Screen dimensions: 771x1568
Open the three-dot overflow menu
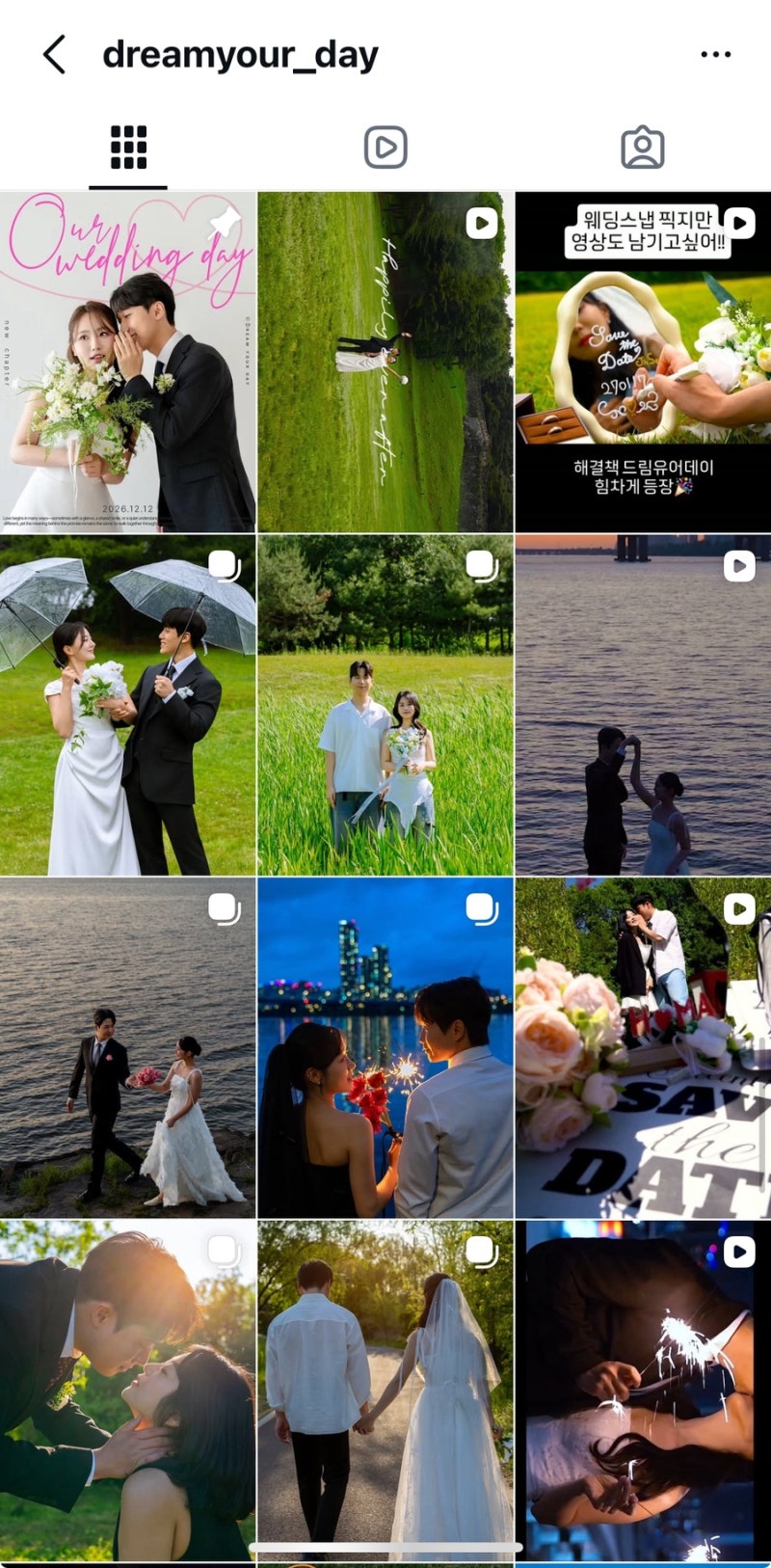(x=715, y=55)
